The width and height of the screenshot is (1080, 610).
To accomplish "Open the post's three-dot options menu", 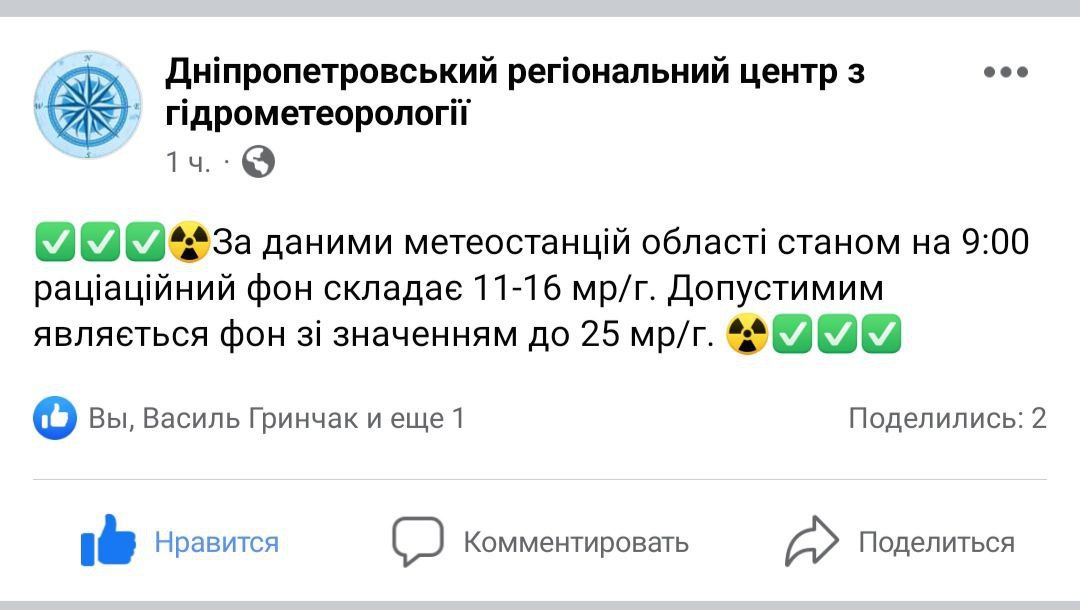I will coord(1005,72).
